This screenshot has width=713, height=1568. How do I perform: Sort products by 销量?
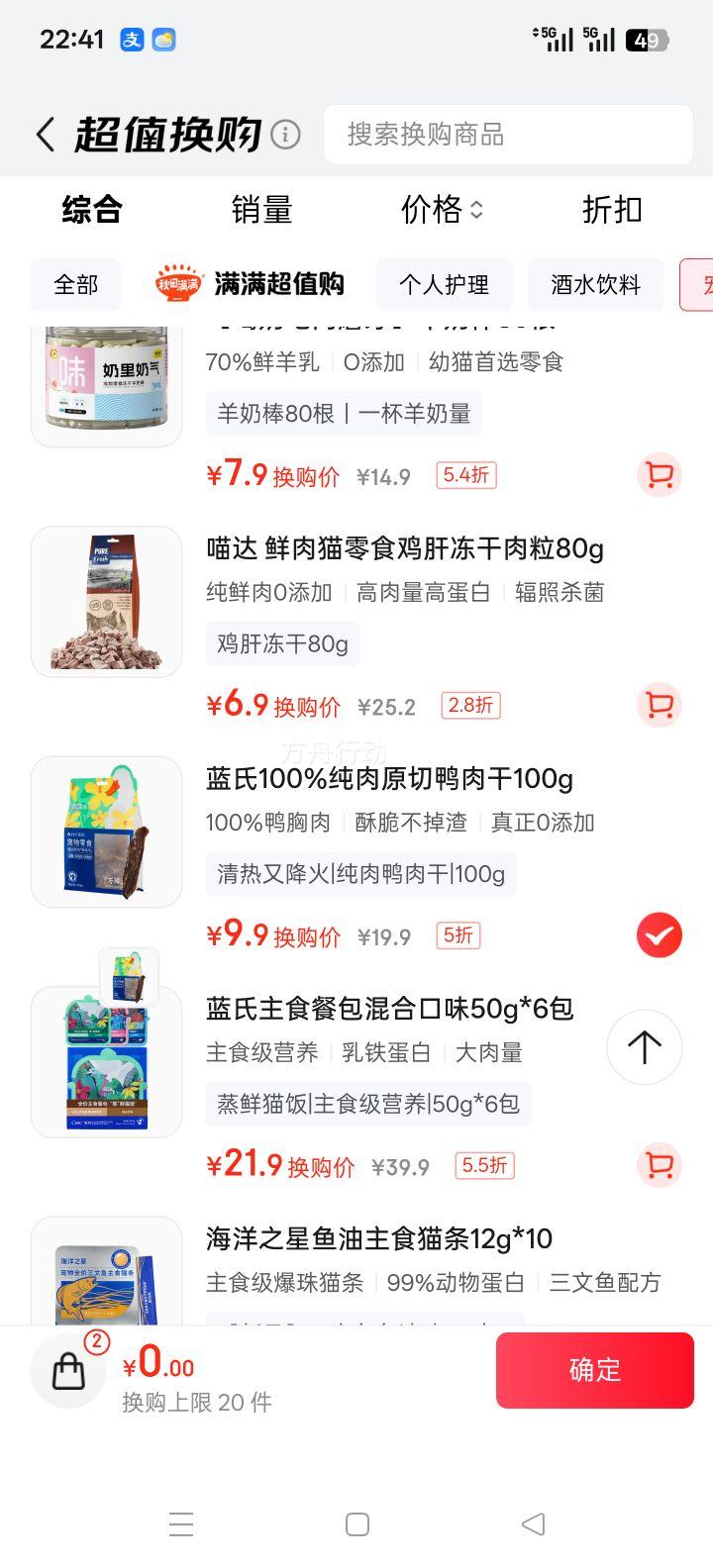coord(262,210)
